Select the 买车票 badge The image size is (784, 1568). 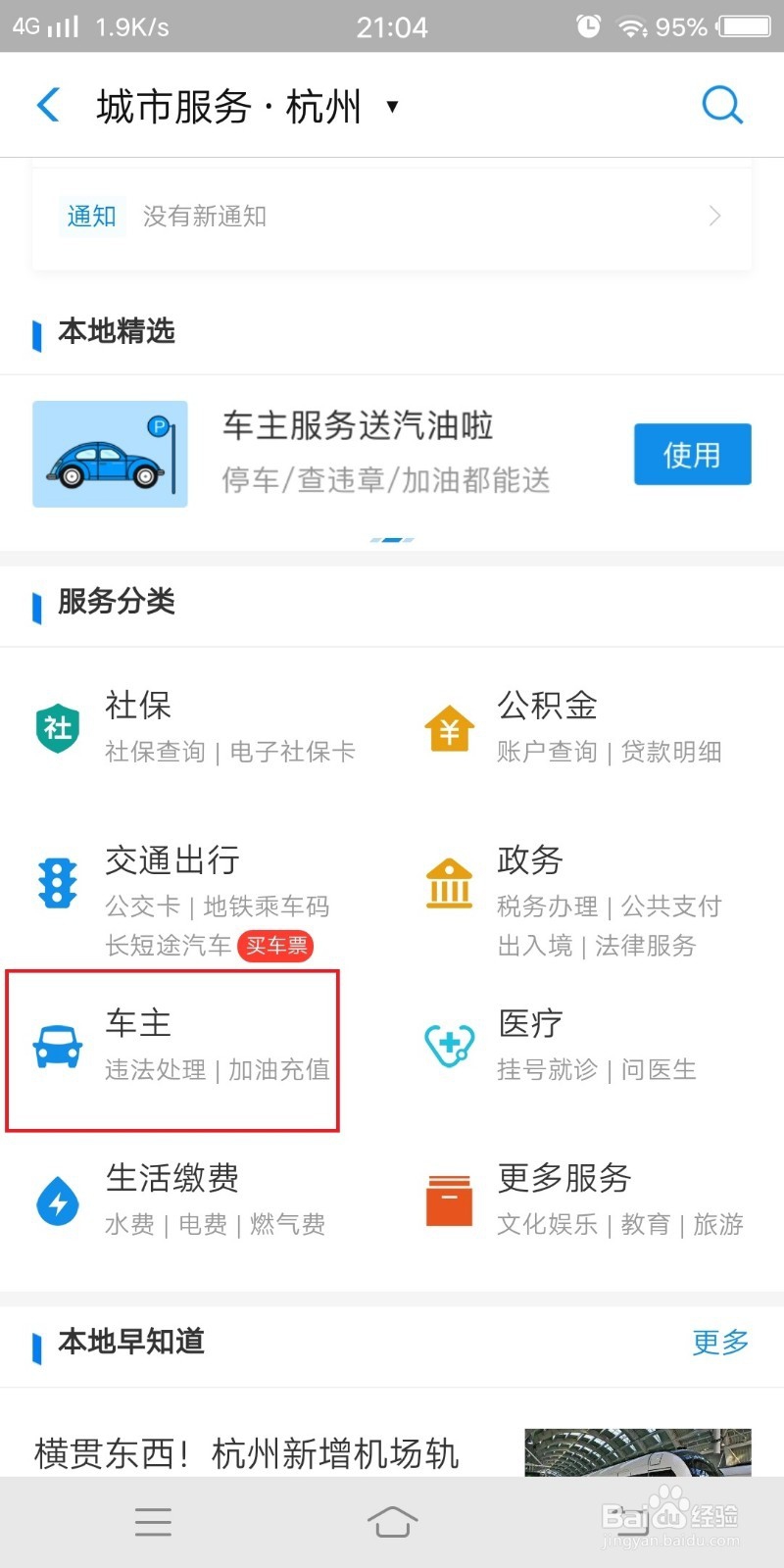click(x=275, y=946)
